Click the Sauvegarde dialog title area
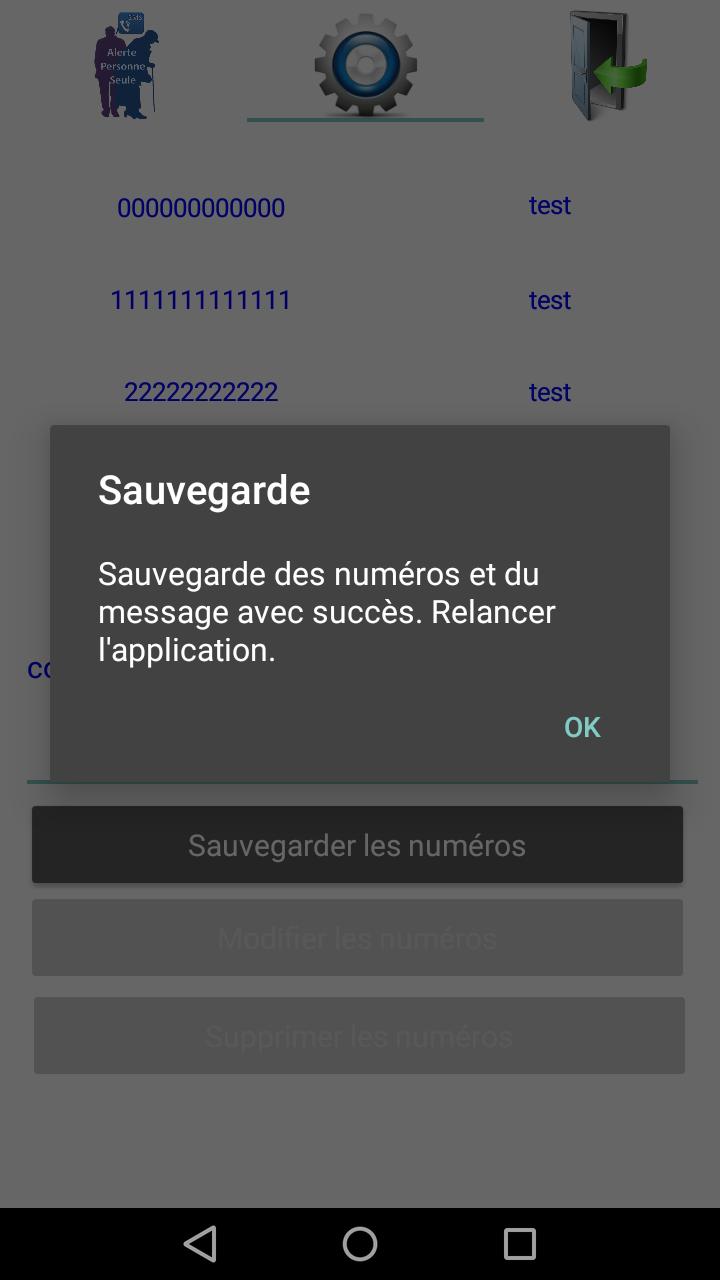The width and height of the screenshot is (720, 1280). (x=204, y=490)
